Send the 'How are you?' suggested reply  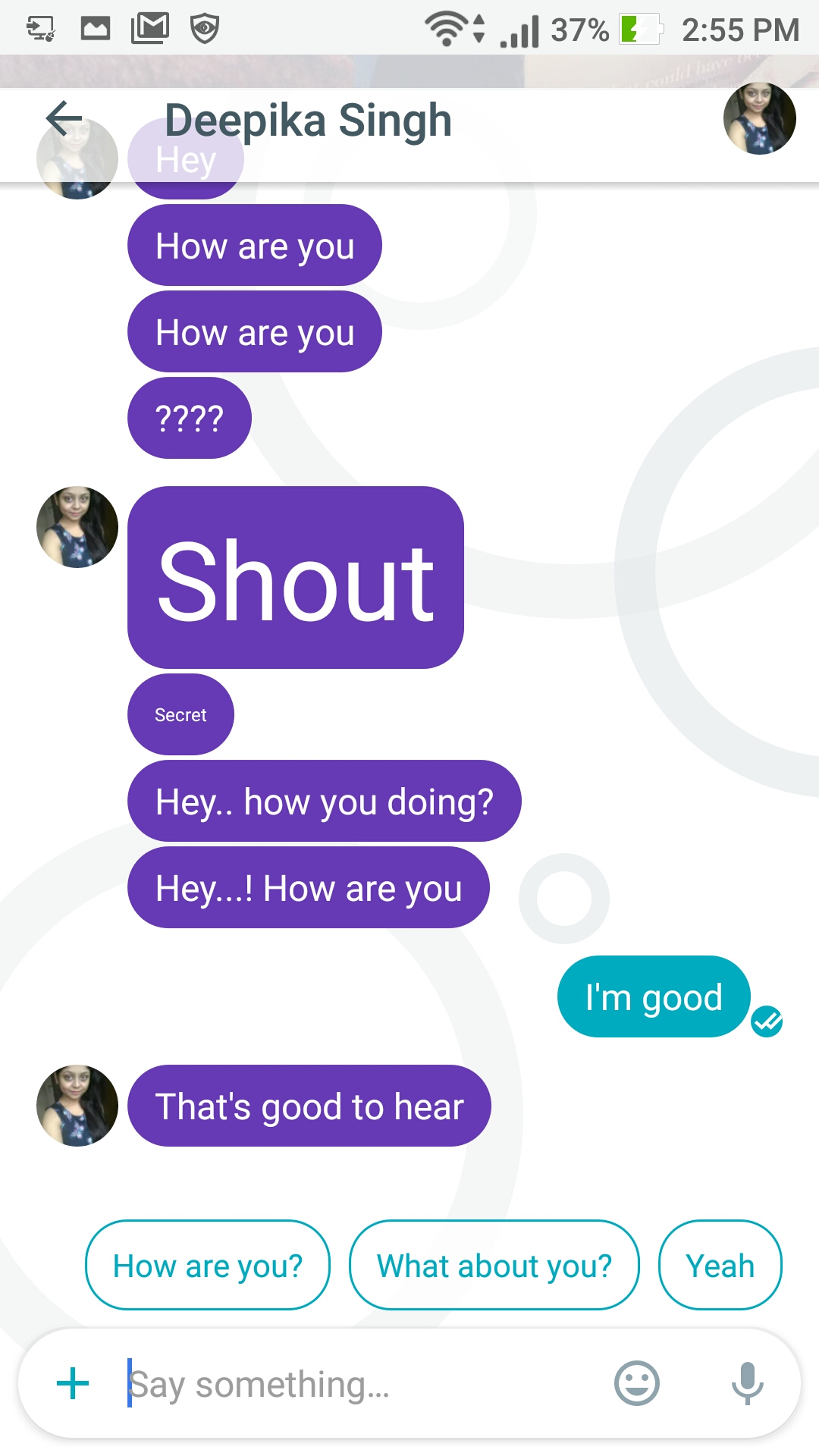(x=208, y=1265)
